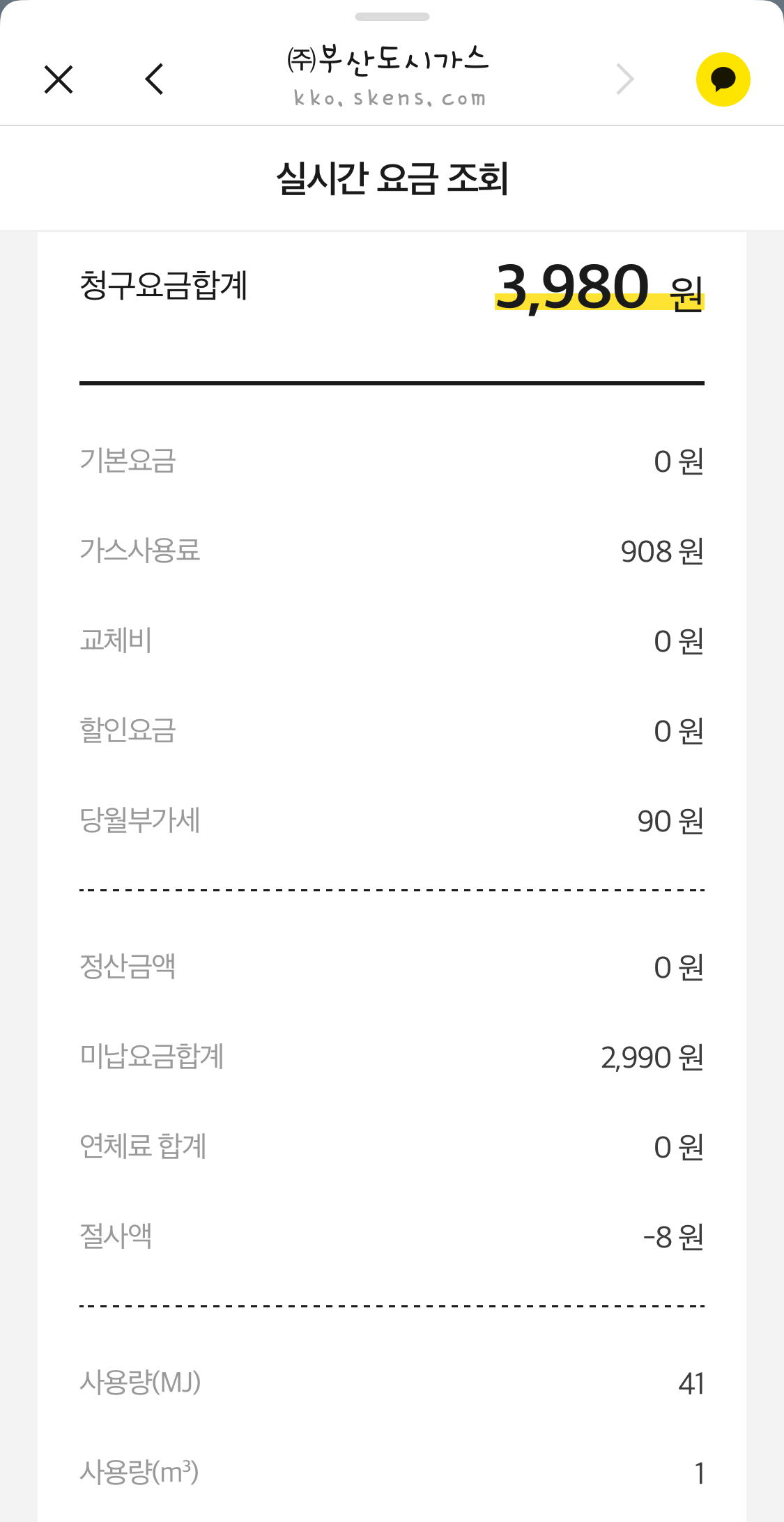Tap the forward navigation arrow
The height and width of the screenshot is (1522, 784).
(x=625, y=79)
